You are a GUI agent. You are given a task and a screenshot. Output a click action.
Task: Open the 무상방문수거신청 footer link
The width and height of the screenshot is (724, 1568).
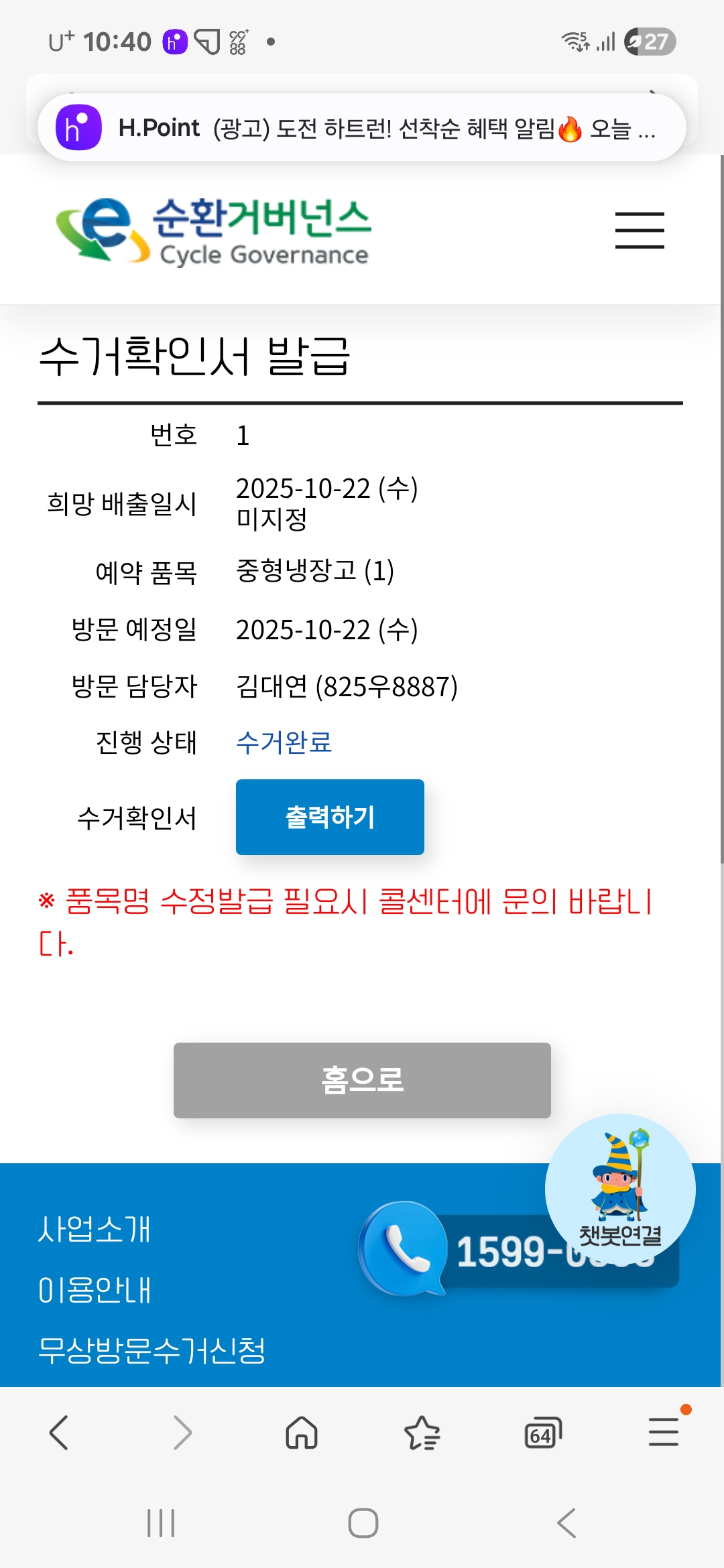coord(152,1350)
